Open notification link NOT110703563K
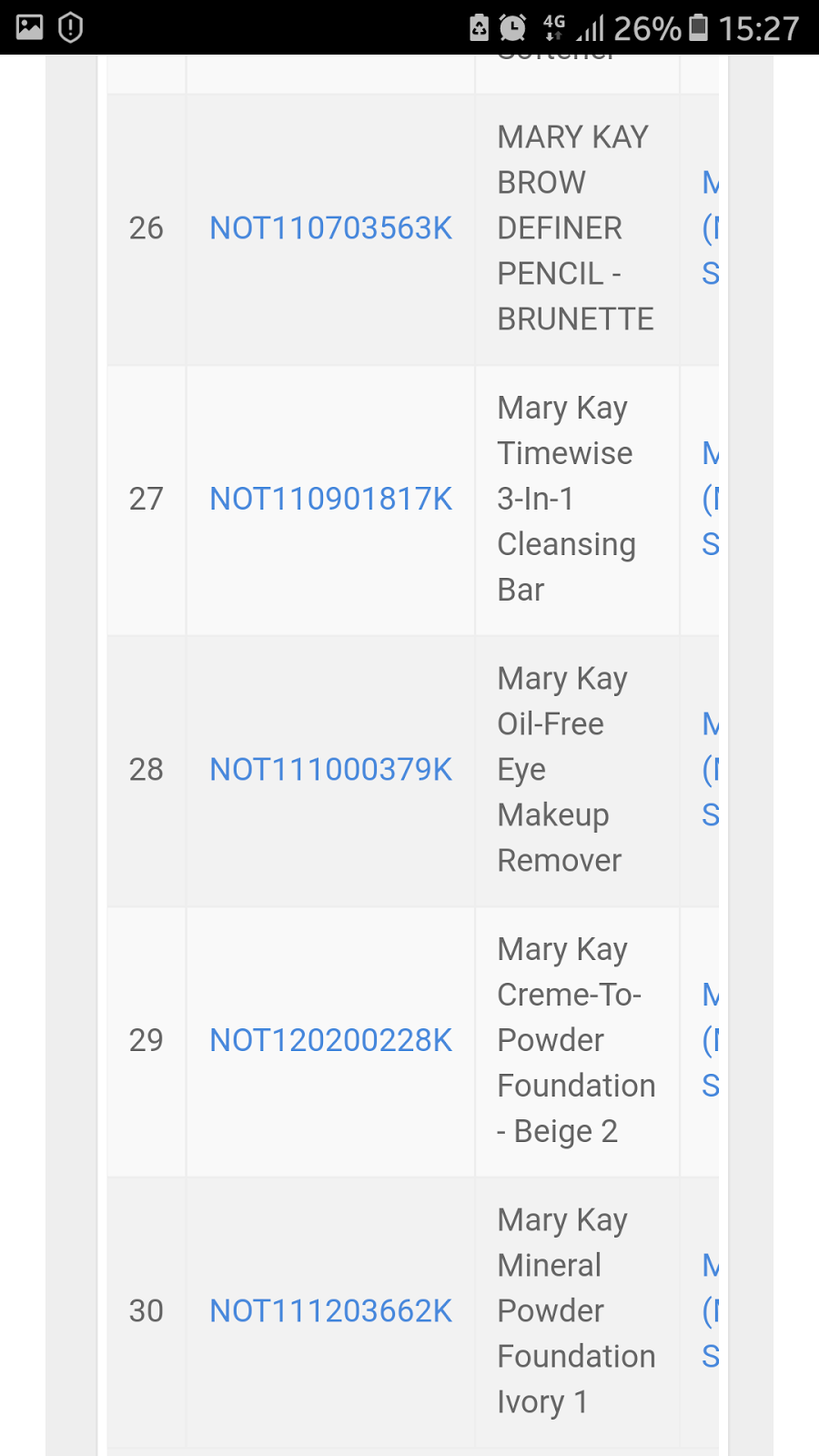The width and height of the screenshot is (819, 1456). (x=330, y=228)
